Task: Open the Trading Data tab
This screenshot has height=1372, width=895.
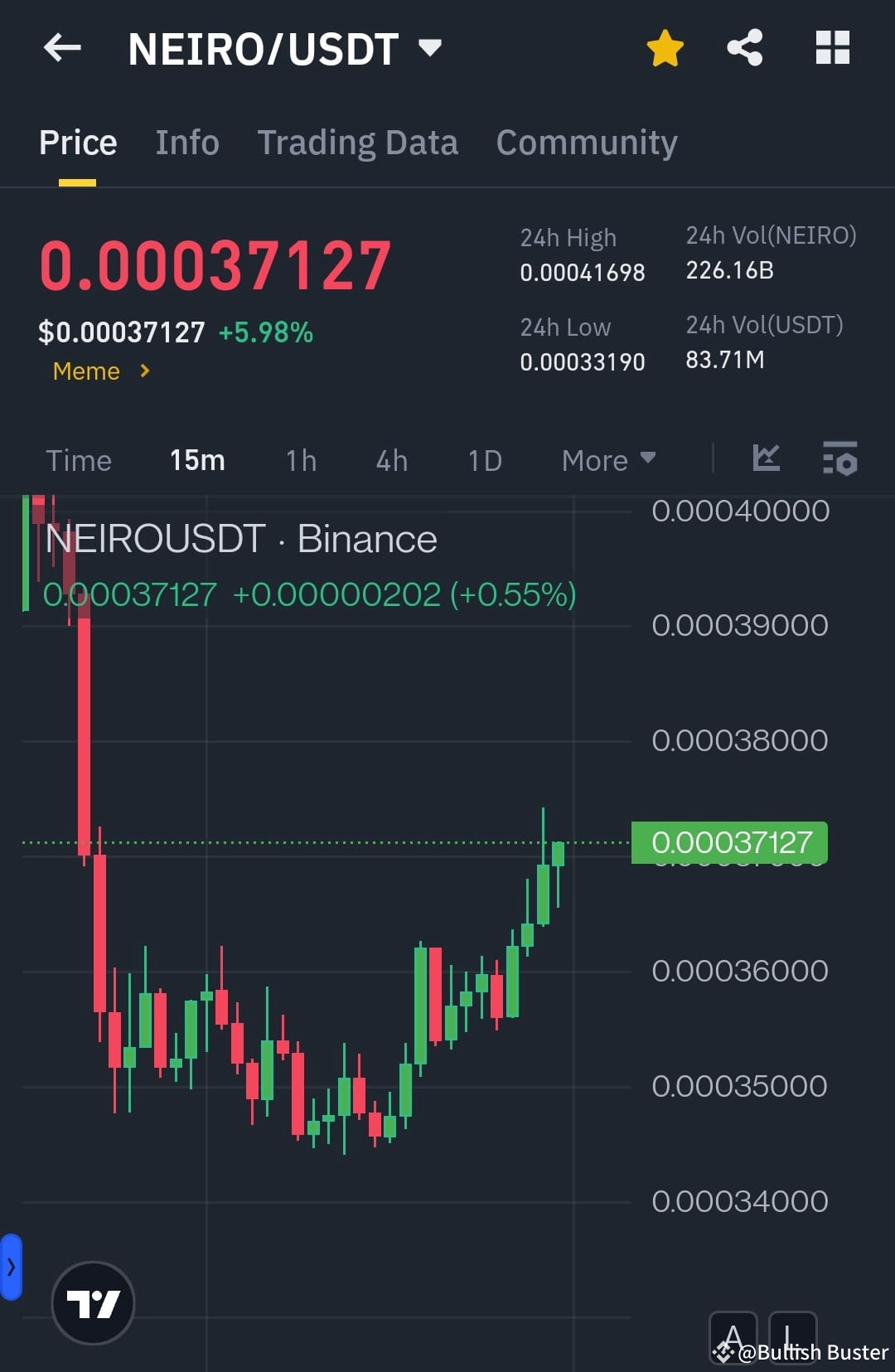Action: pyautogui.click(x=357, y=142)
